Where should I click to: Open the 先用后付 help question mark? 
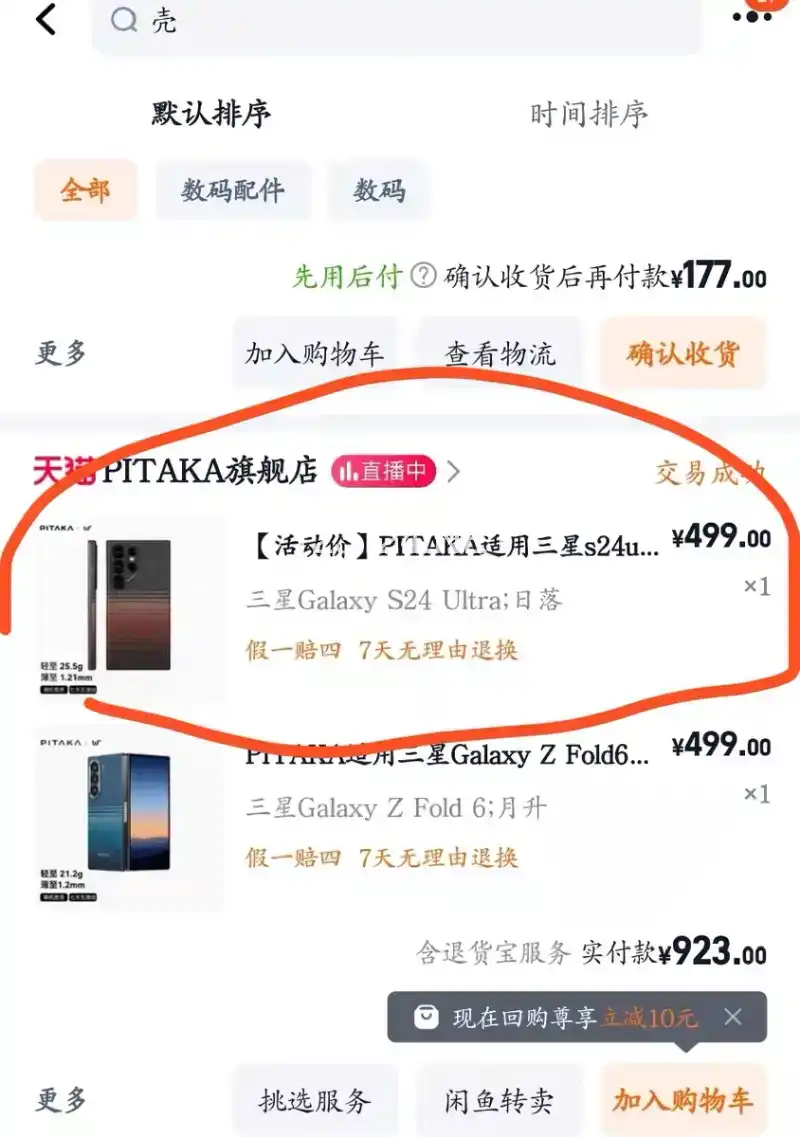[x=424, y=276]
